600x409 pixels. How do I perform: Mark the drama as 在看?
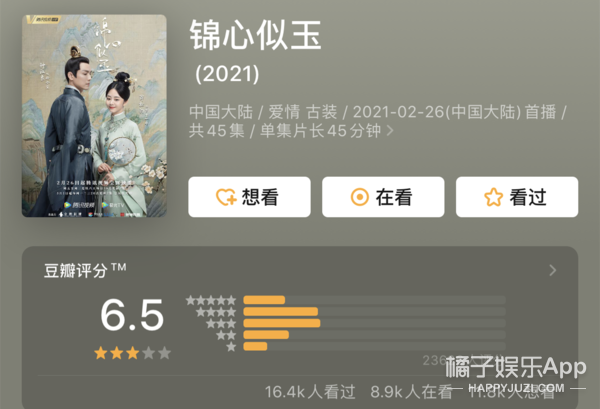point(382,197)
